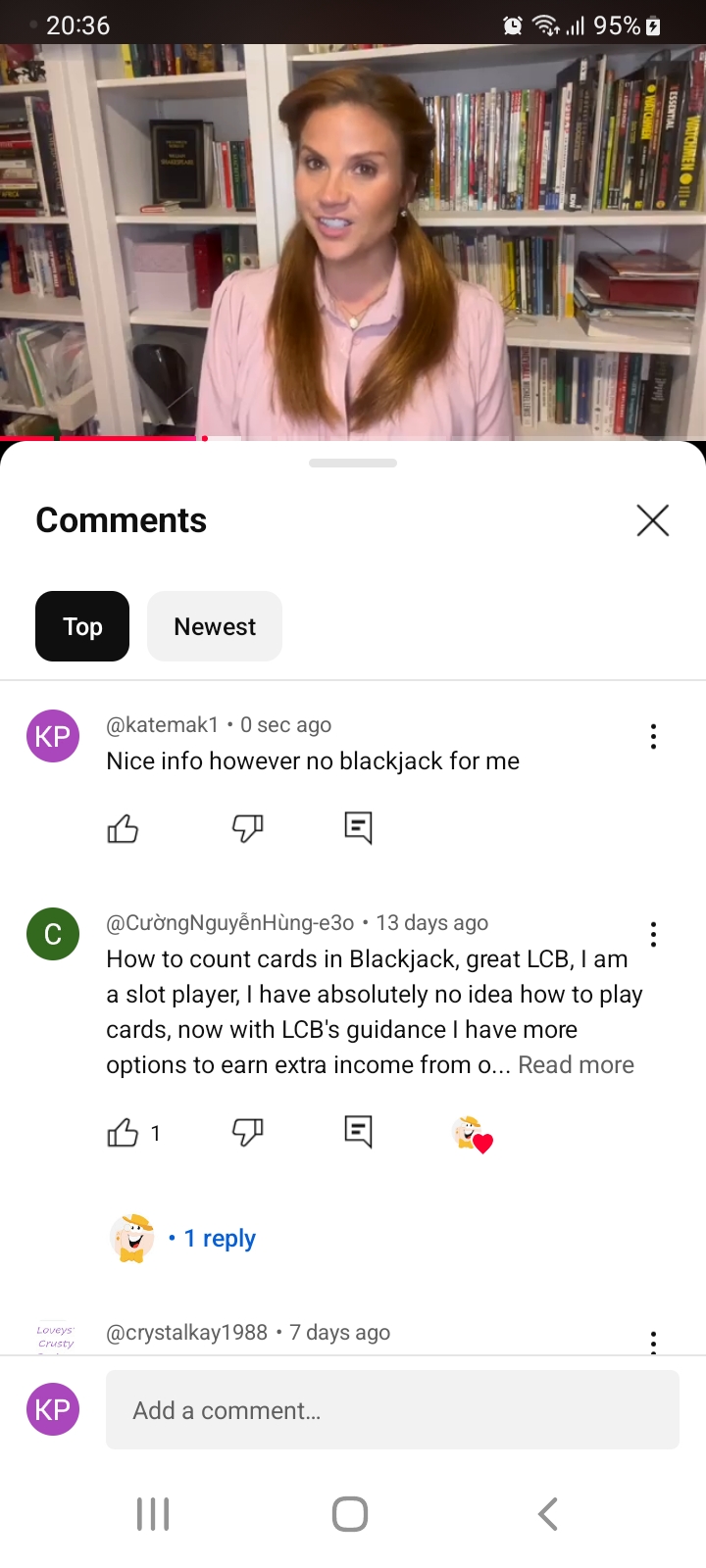Screen dimensions: 706x1568
Task: Open options menu for @katemak1's comment
Action: [x=653, y=737]
